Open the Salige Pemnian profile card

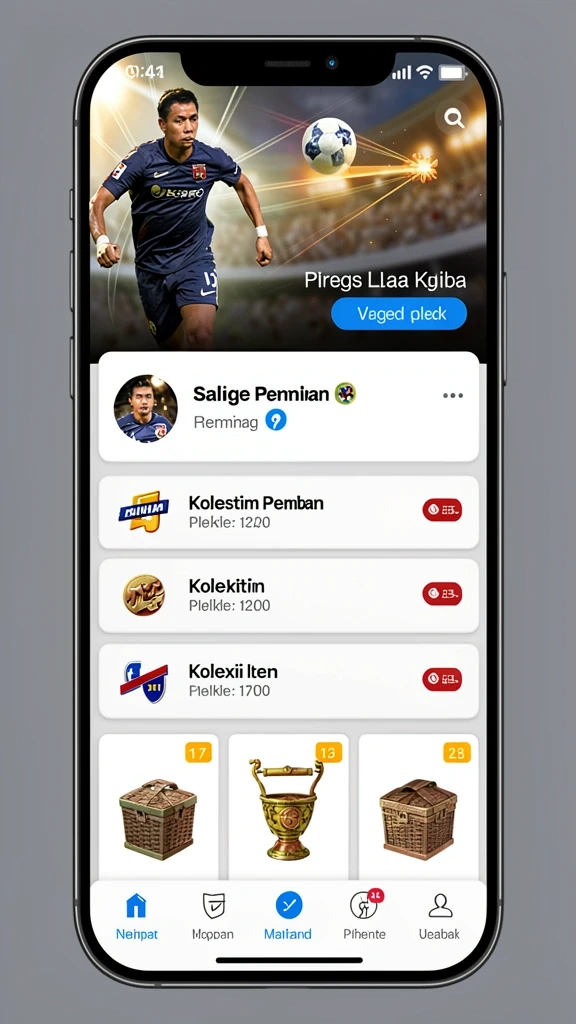(x=288, y=408)
